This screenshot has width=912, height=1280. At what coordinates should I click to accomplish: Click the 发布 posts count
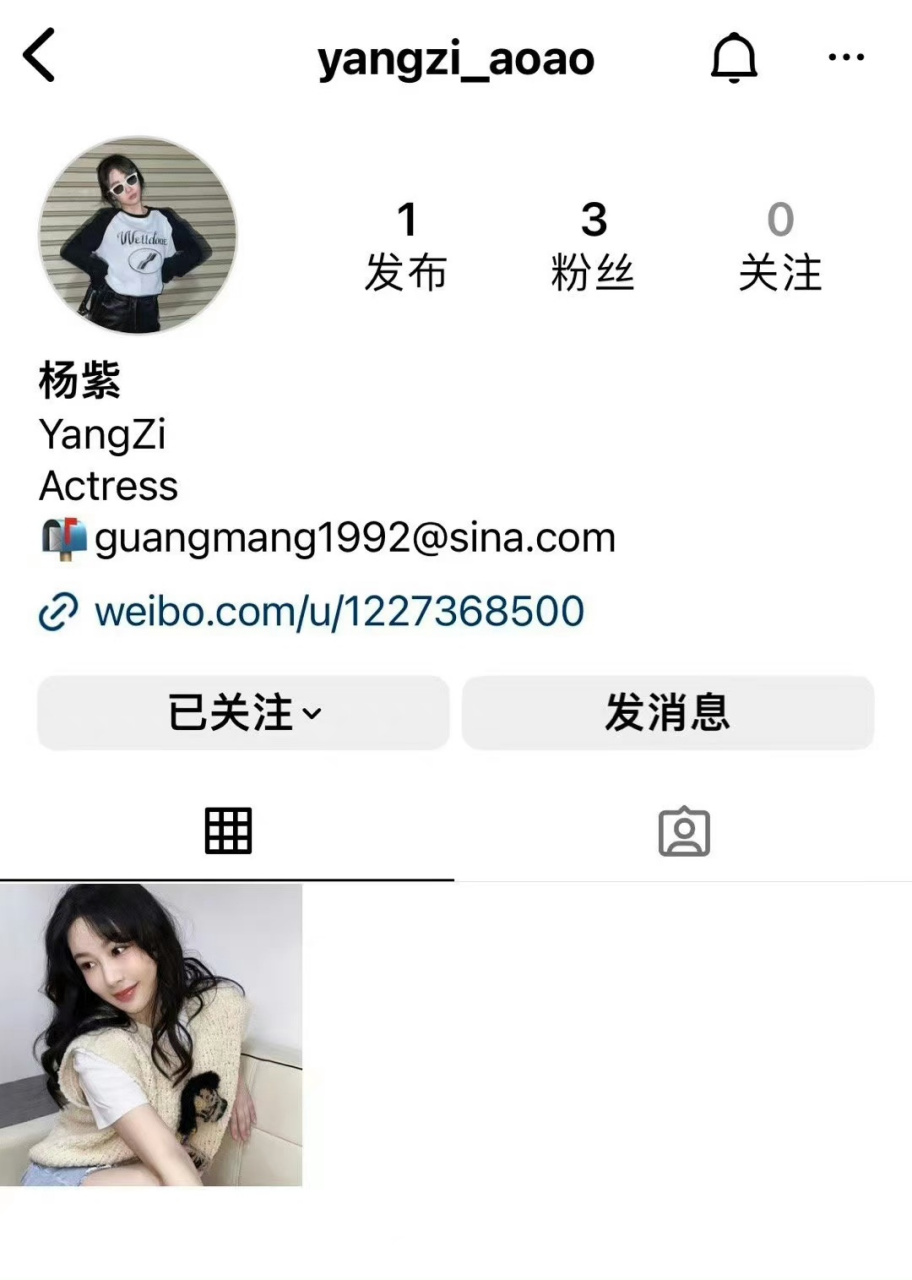point(407,245)
